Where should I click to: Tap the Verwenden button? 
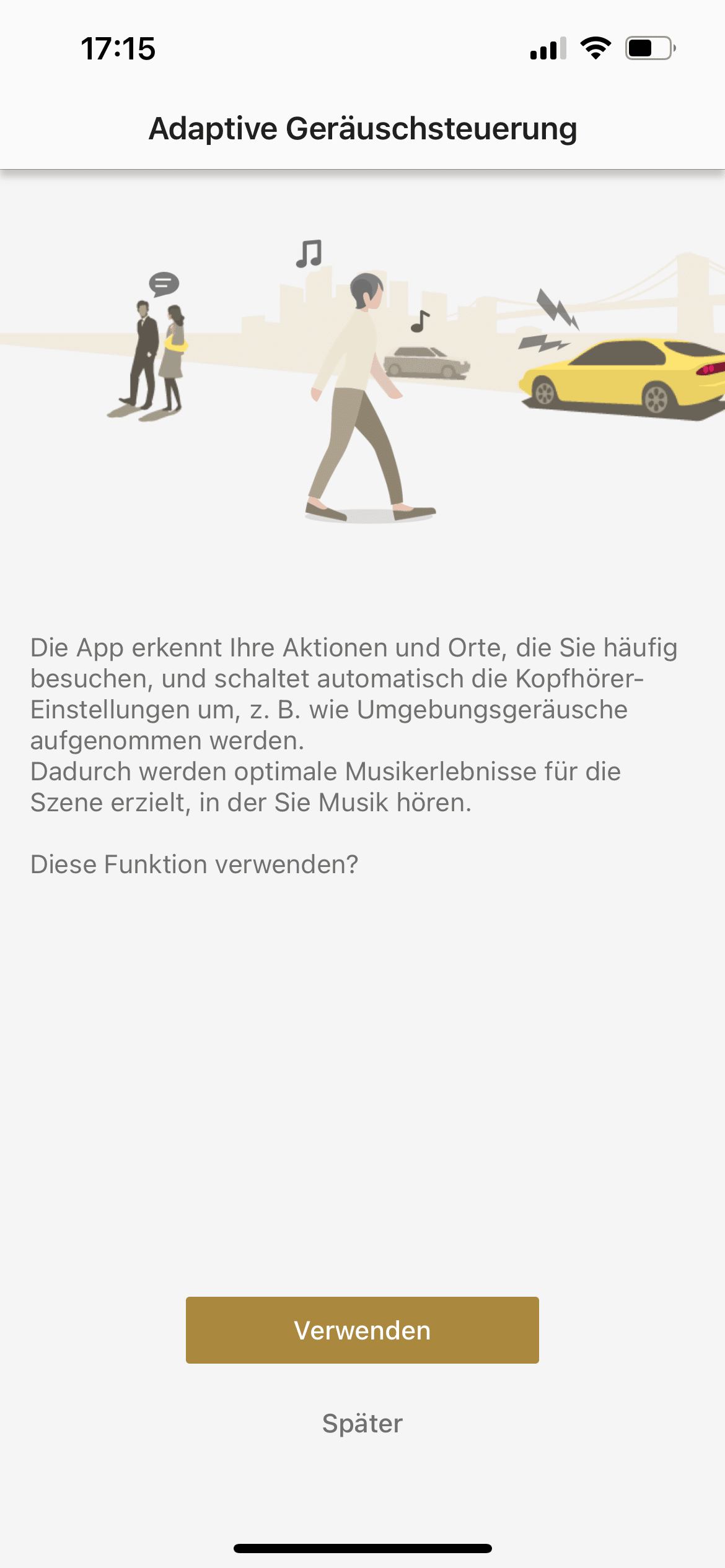[x=362, y=1330]
